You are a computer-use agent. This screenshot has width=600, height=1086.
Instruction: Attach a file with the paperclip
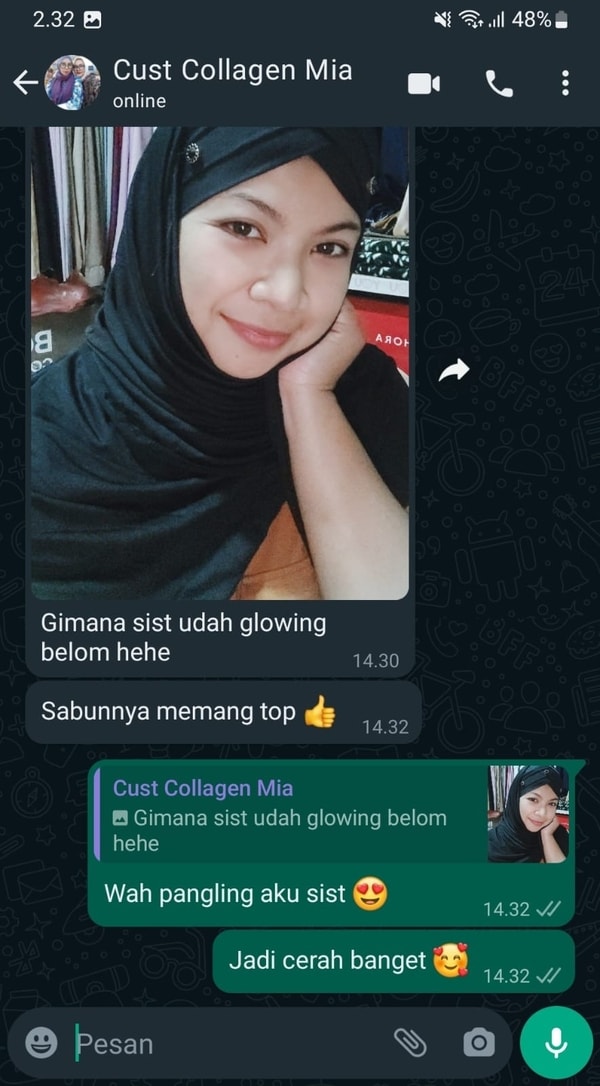[410, 1043]
